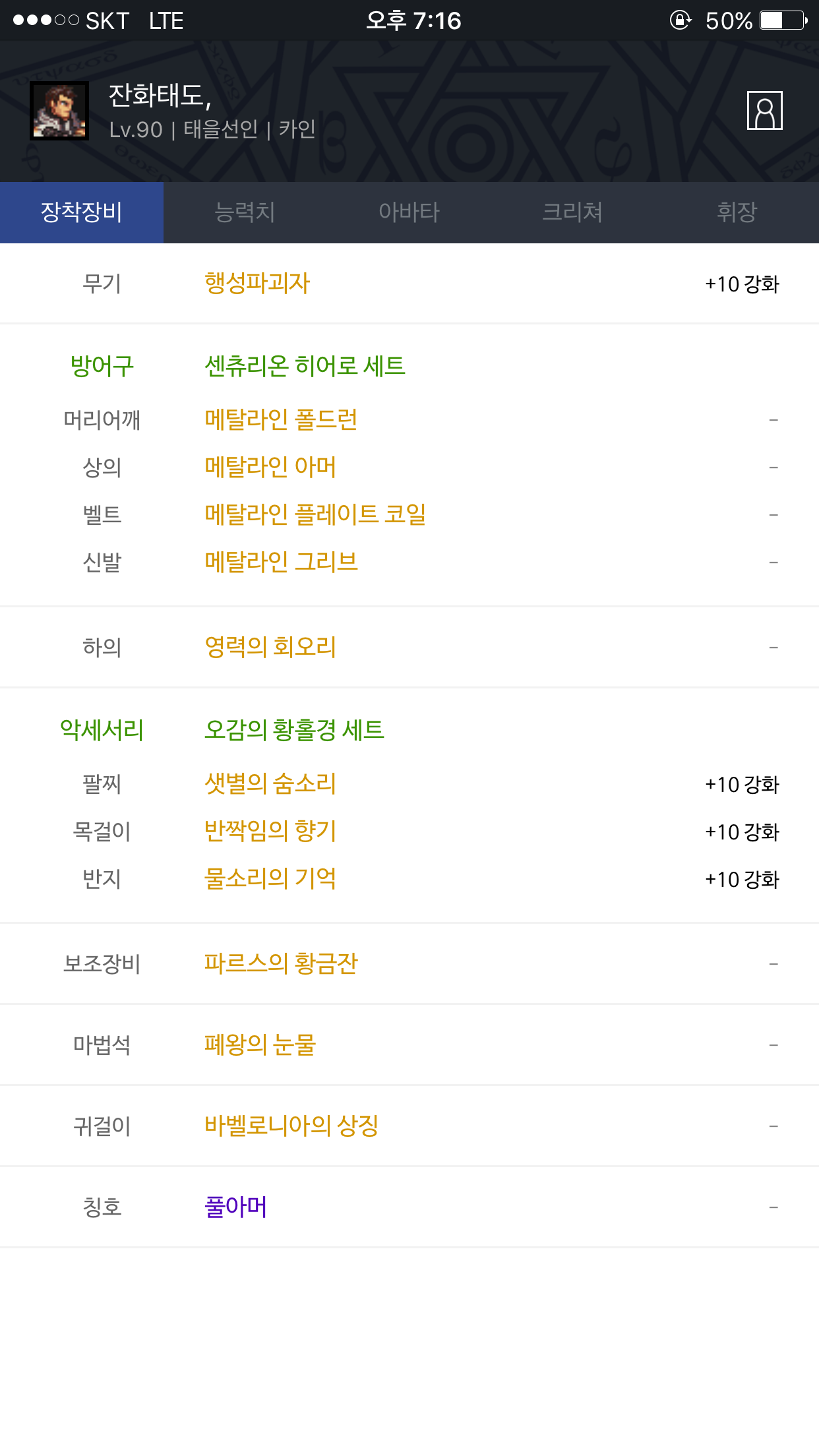
Task: View the 영력의 회오리 pants item
Action: tap(270, 647)
